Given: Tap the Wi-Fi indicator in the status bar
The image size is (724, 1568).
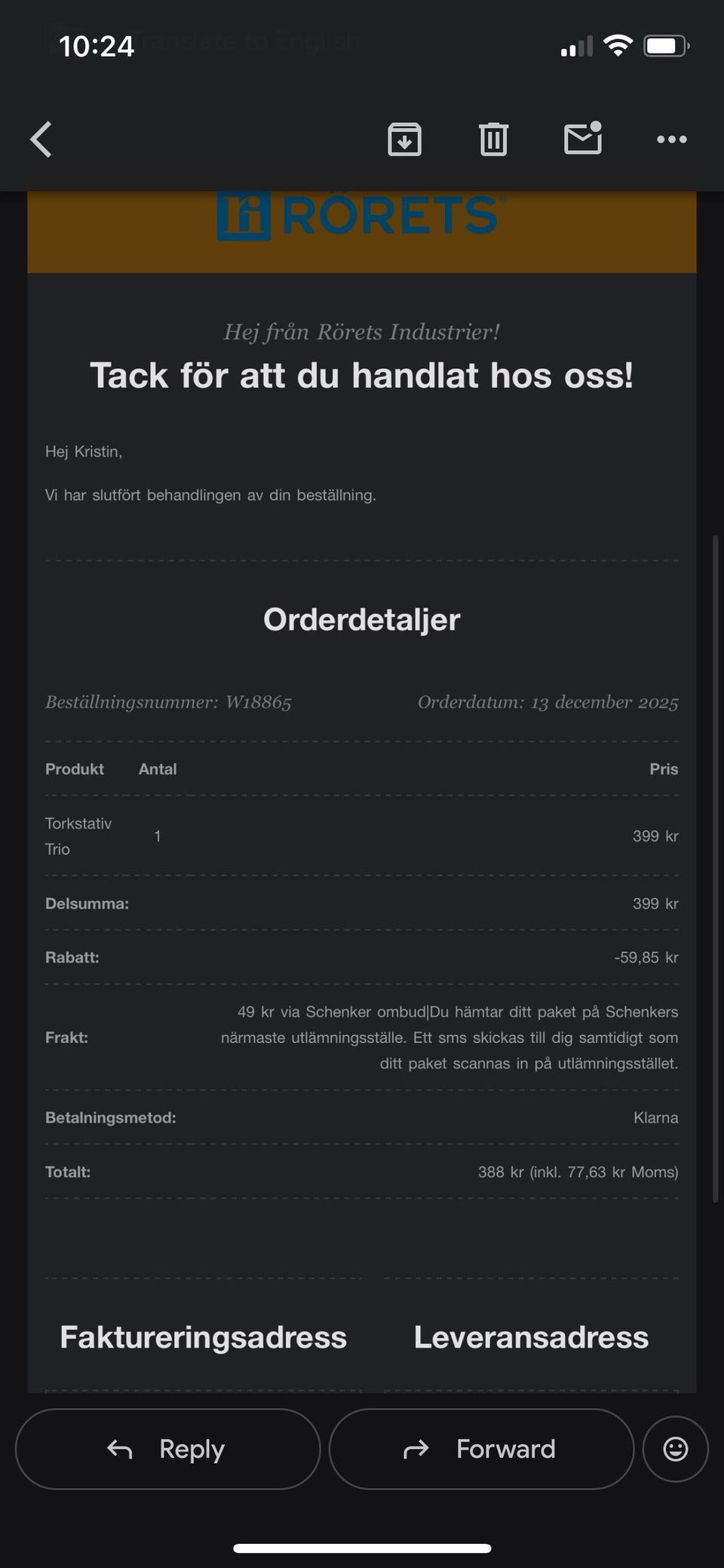Looking at the screenshot, I should tap(618, 45).
